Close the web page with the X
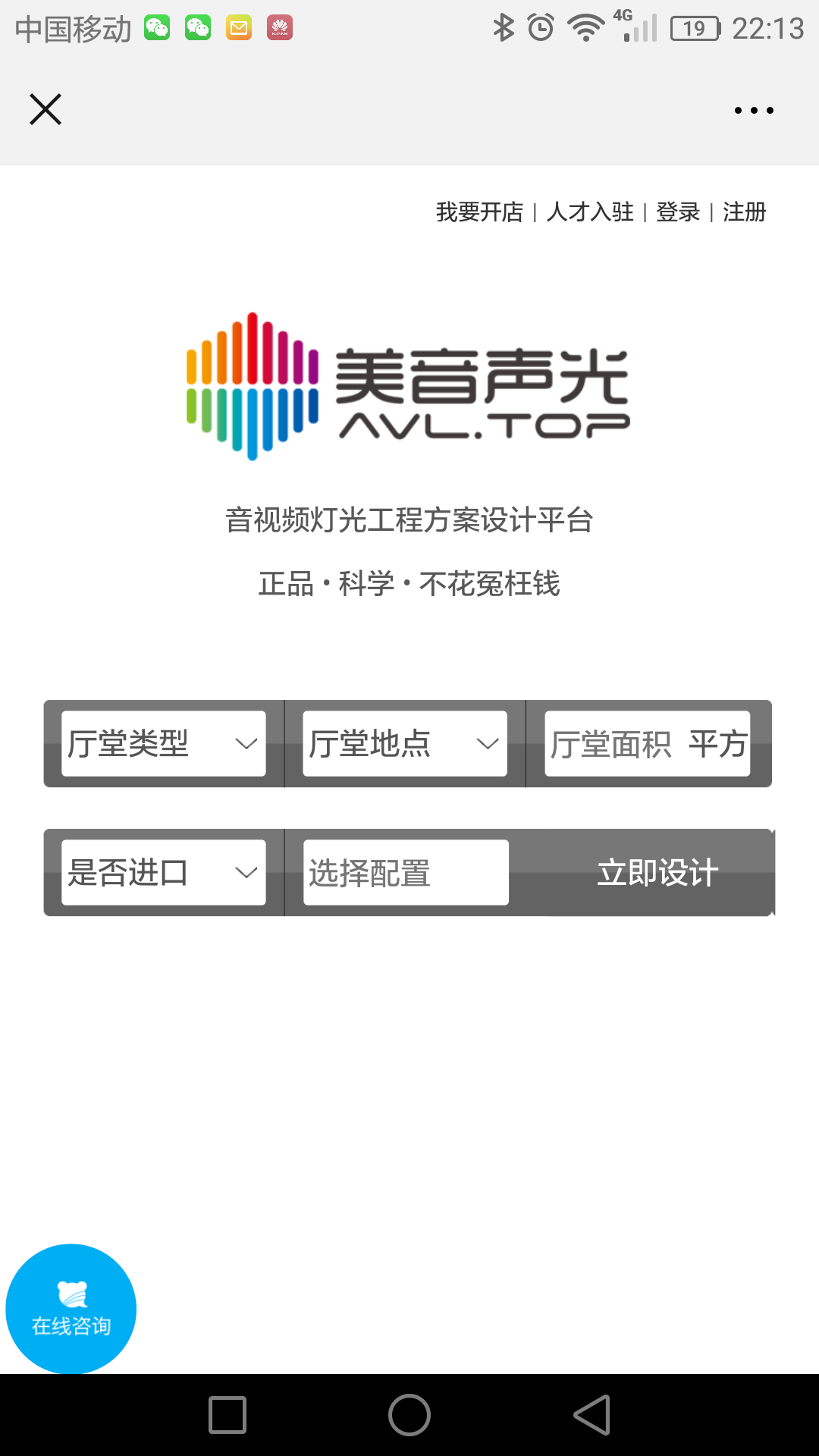Image resolution: width=819 pixels, height=1456 pixels. pyautogui.click(x=45, y=110)
